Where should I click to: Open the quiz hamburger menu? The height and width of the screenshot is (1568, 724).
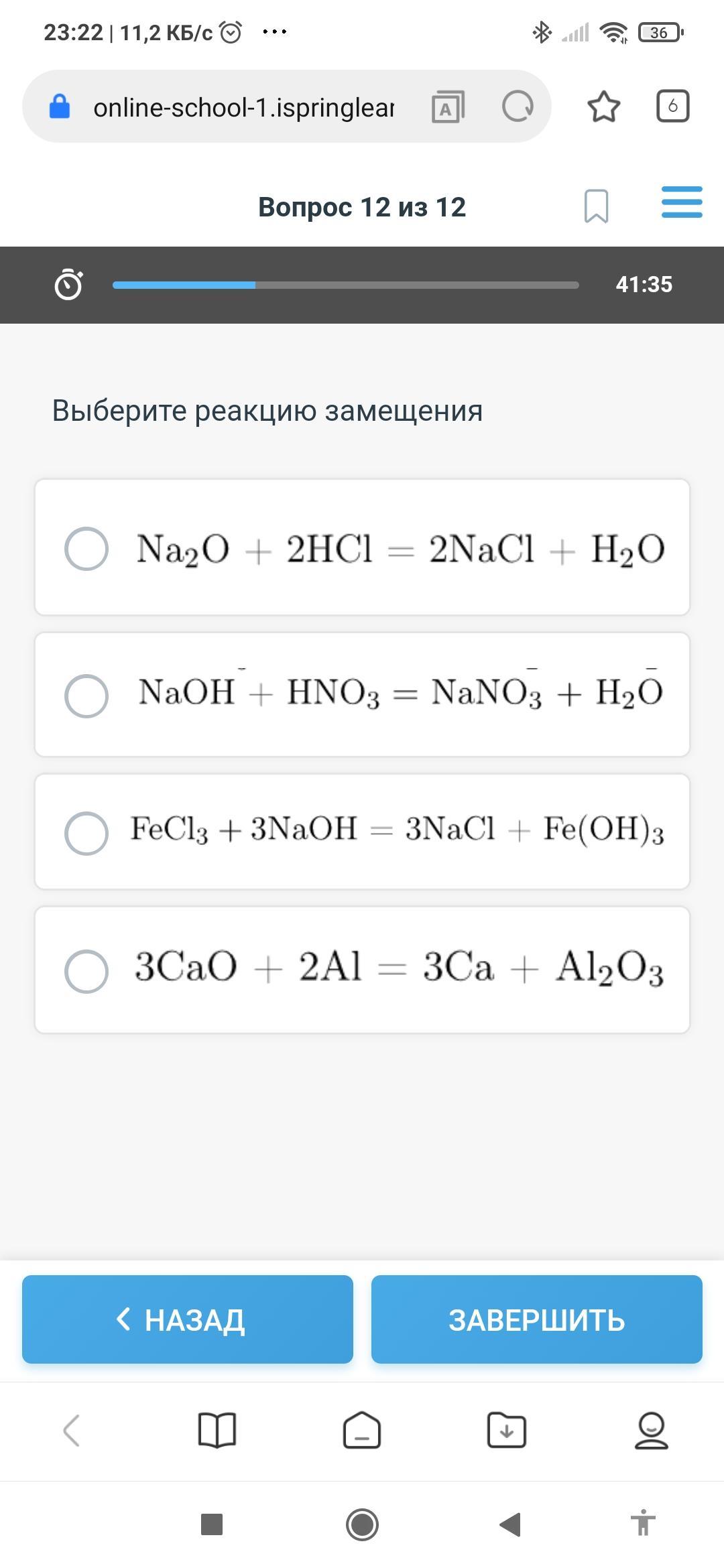click(x=681, y=202)
